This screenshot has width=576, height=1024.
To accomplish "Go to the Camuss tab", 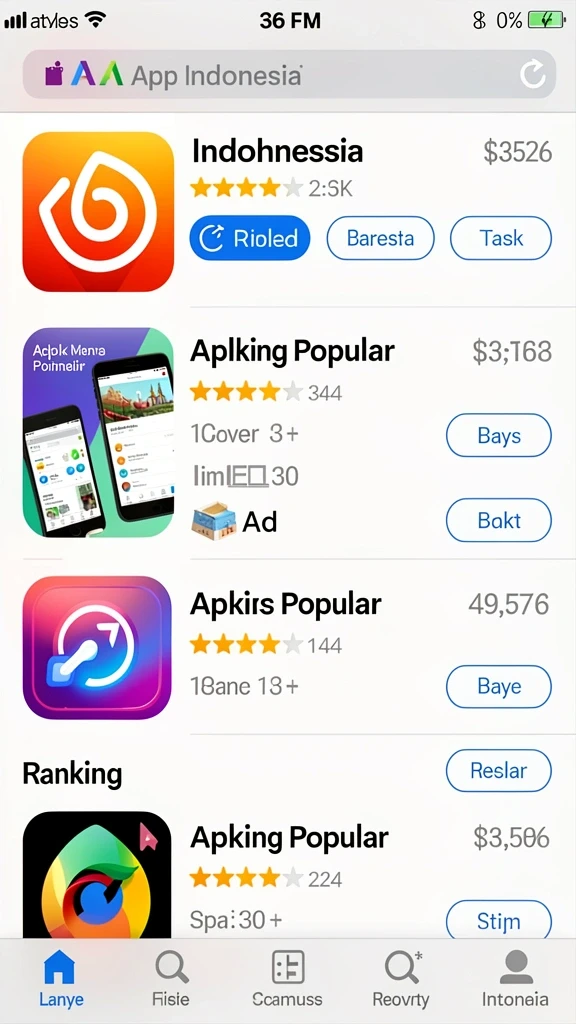I will [287, 978].
